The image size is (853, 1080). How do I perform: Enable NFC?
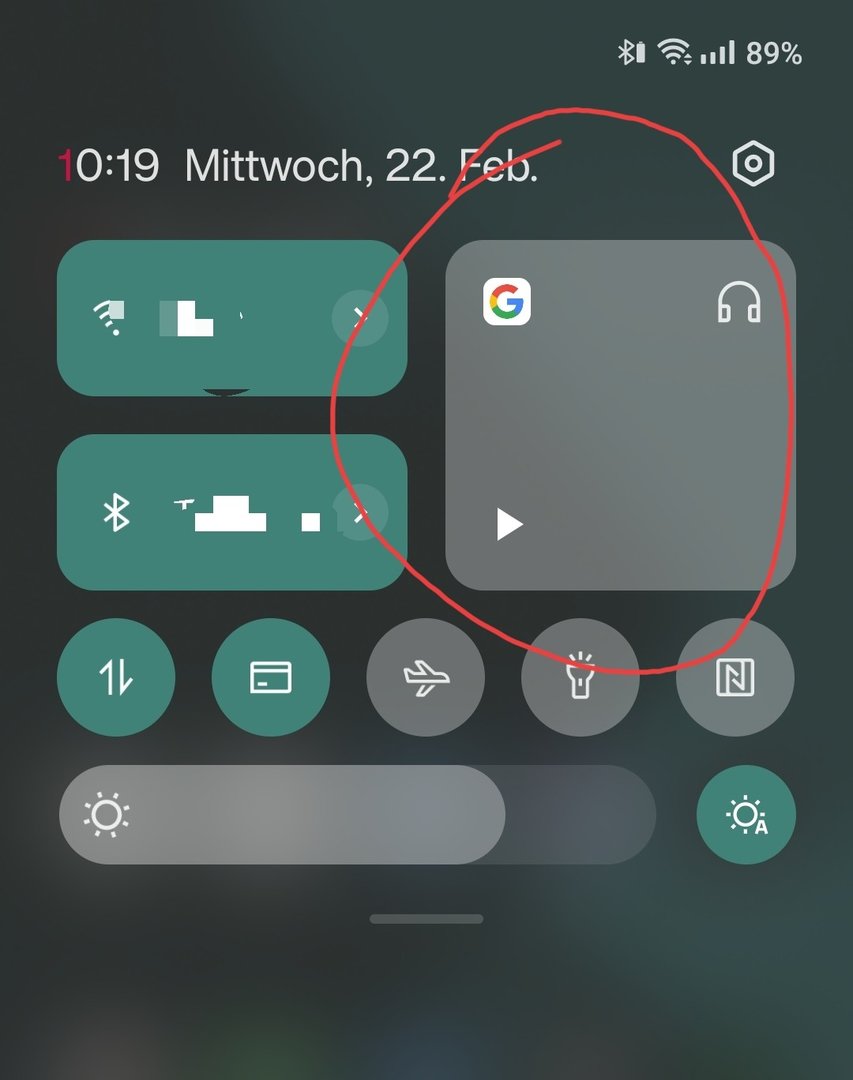pyautogui.click(x=736, y=678)
